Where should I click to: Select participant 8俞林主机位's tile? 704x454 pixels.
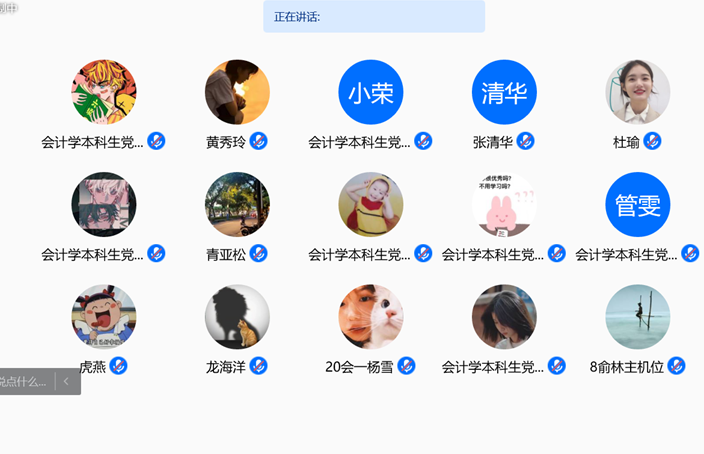pos(637,318)
